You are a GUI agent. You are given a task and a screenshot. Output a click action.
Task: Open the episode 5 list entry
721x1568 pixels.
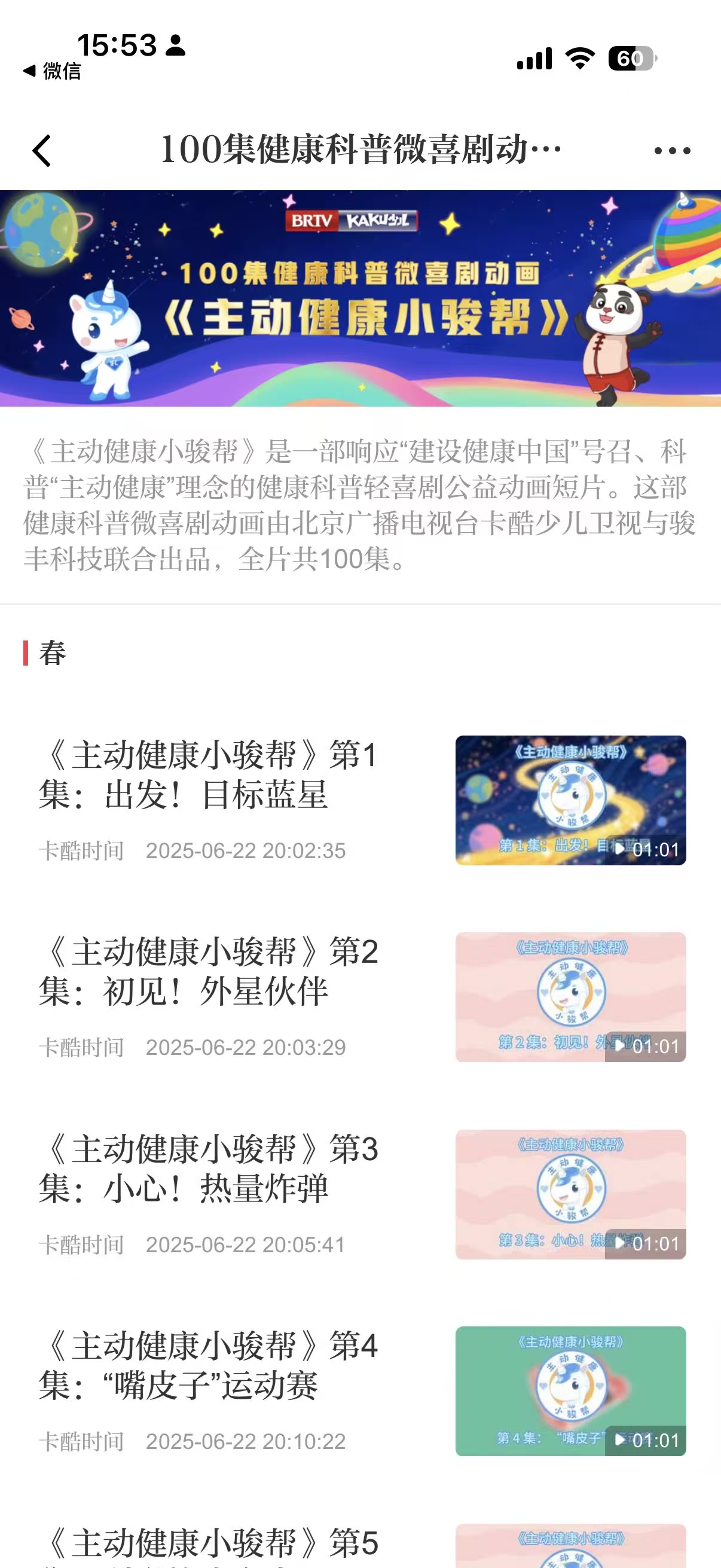pos(208,1543)
